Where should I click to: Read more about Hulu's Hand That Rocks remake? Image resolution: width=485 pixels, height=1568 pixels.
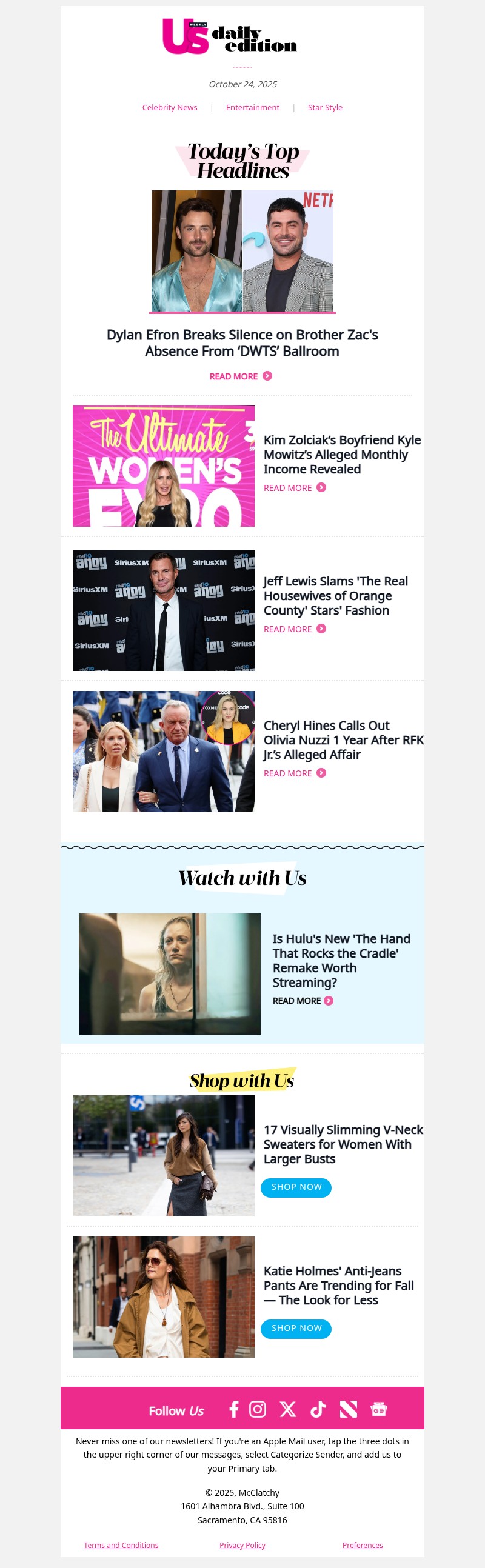tap(303, 1001)
